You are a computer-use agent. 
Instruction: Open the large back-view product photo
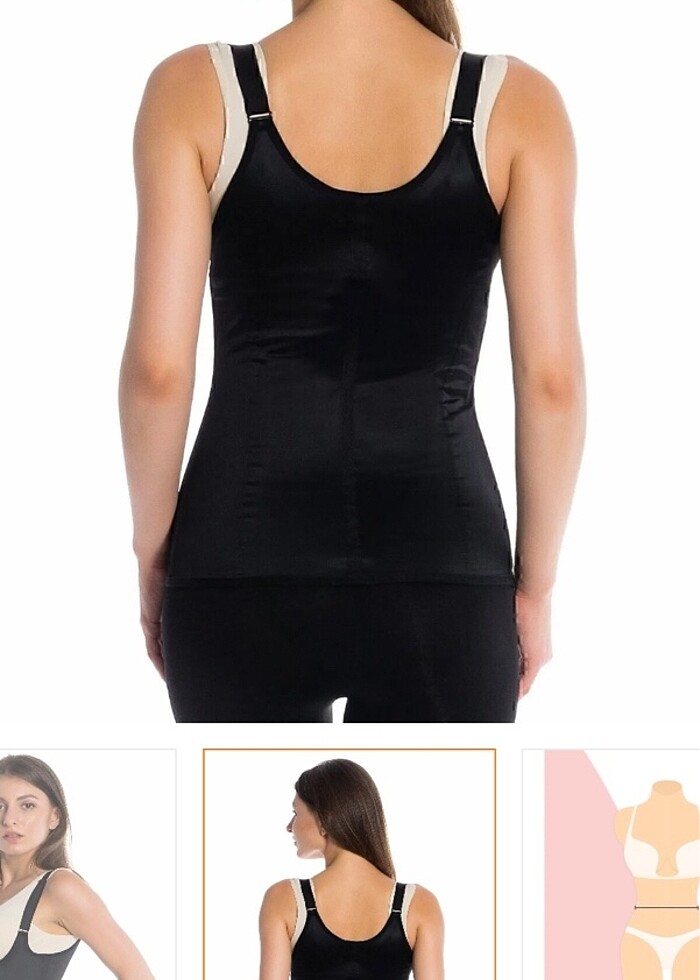[x=350, y=360]
